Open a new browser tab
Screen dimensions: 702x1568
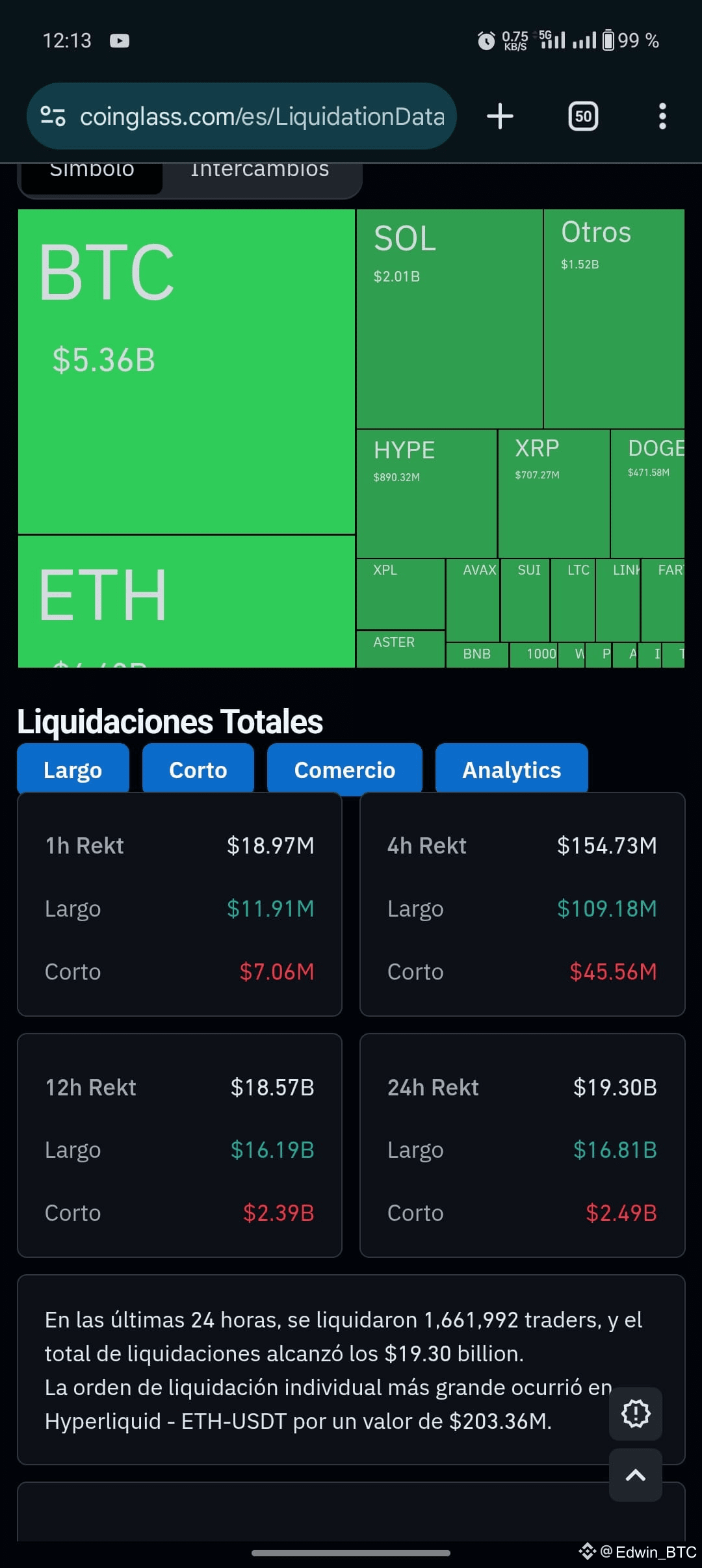[x=500, y=116]
